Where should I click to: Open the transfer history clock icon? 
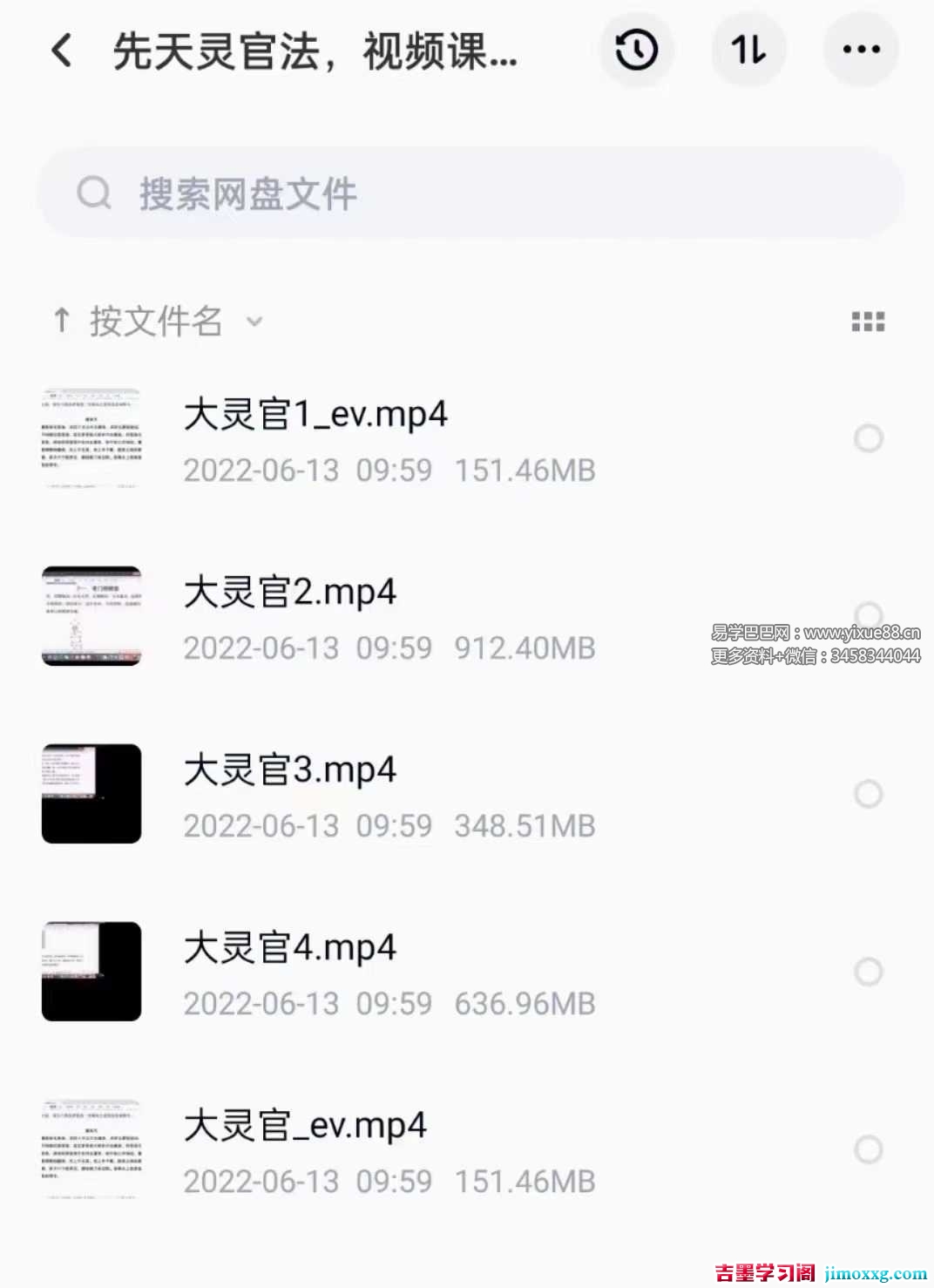point(636,50)
